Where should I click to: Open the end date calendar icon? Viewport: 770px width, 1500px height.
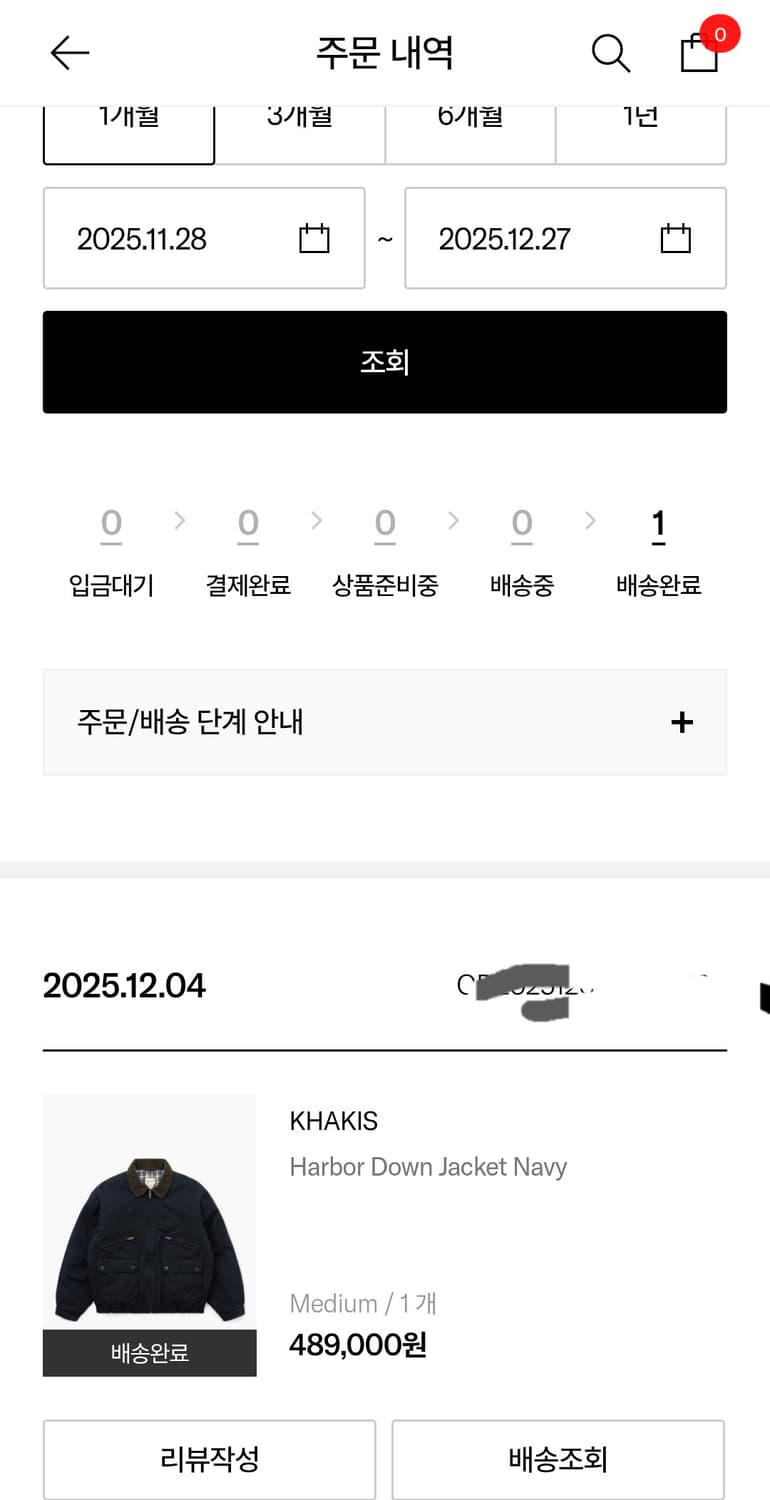(x=674, y=238)
